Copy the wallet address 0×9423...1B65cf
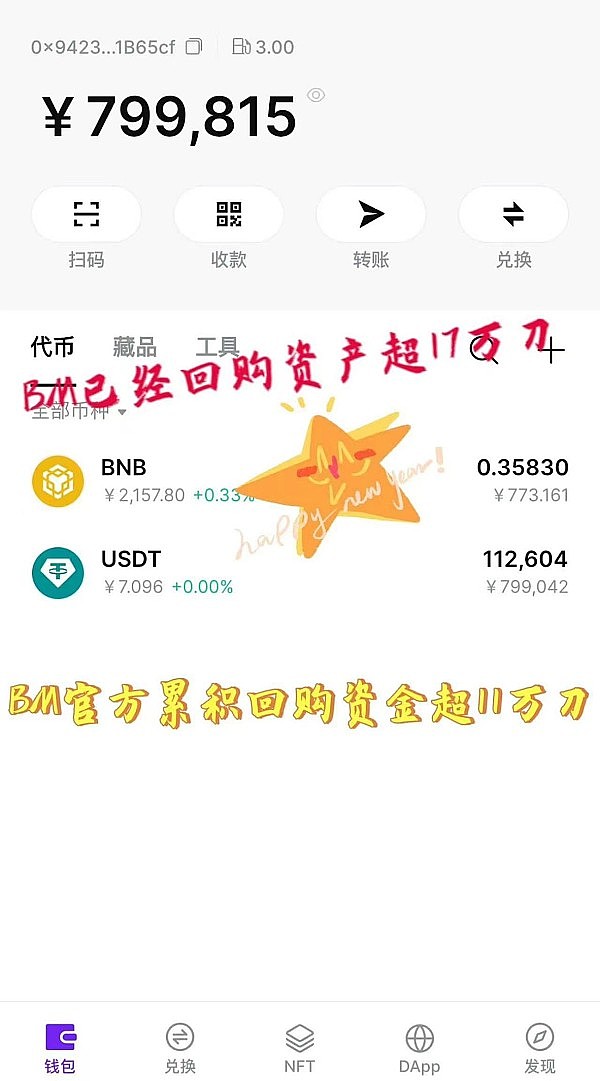The width and height of the screenshot is (600, 1081). click(194, 47)
